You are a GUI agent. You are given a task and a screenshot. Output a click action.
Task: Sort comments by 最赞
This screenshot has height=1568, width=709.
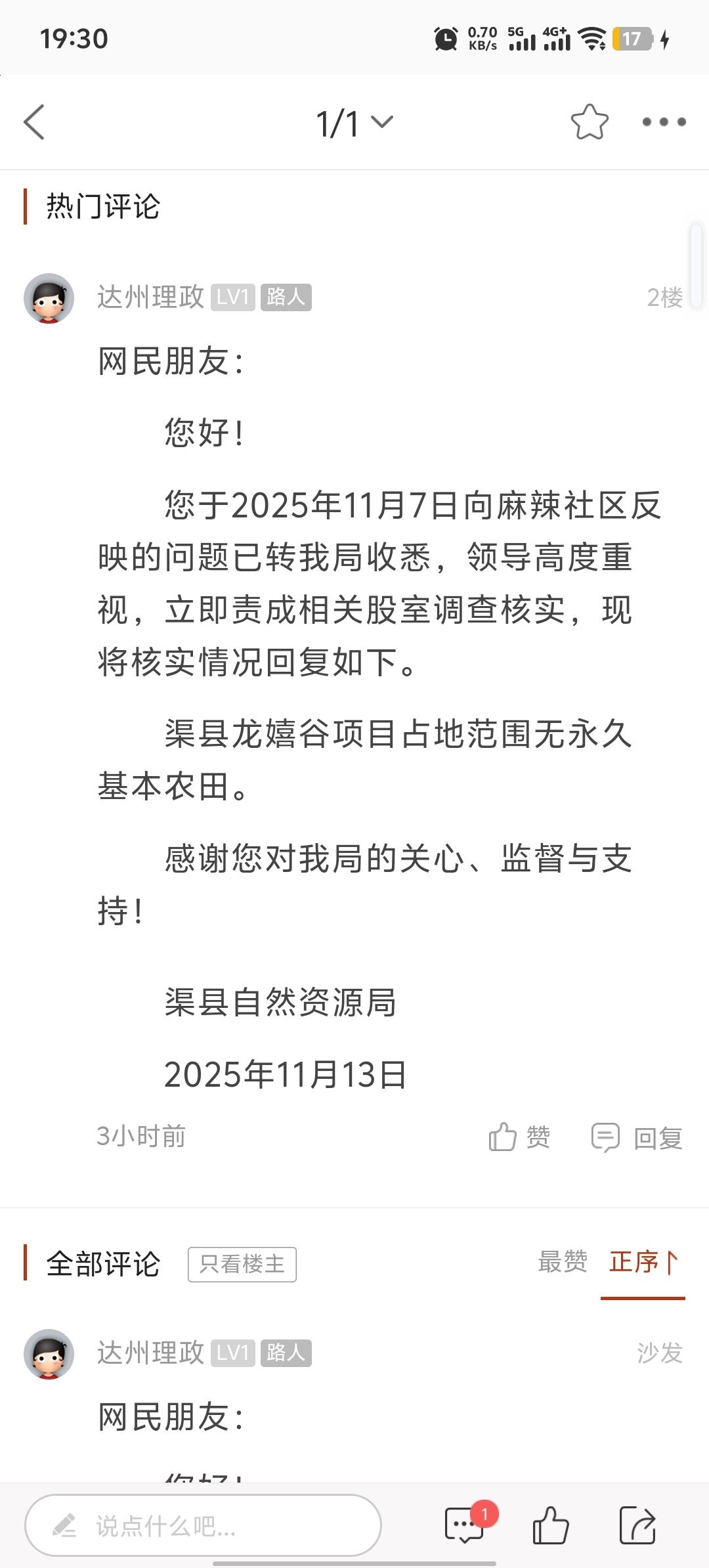point(563,1261)
